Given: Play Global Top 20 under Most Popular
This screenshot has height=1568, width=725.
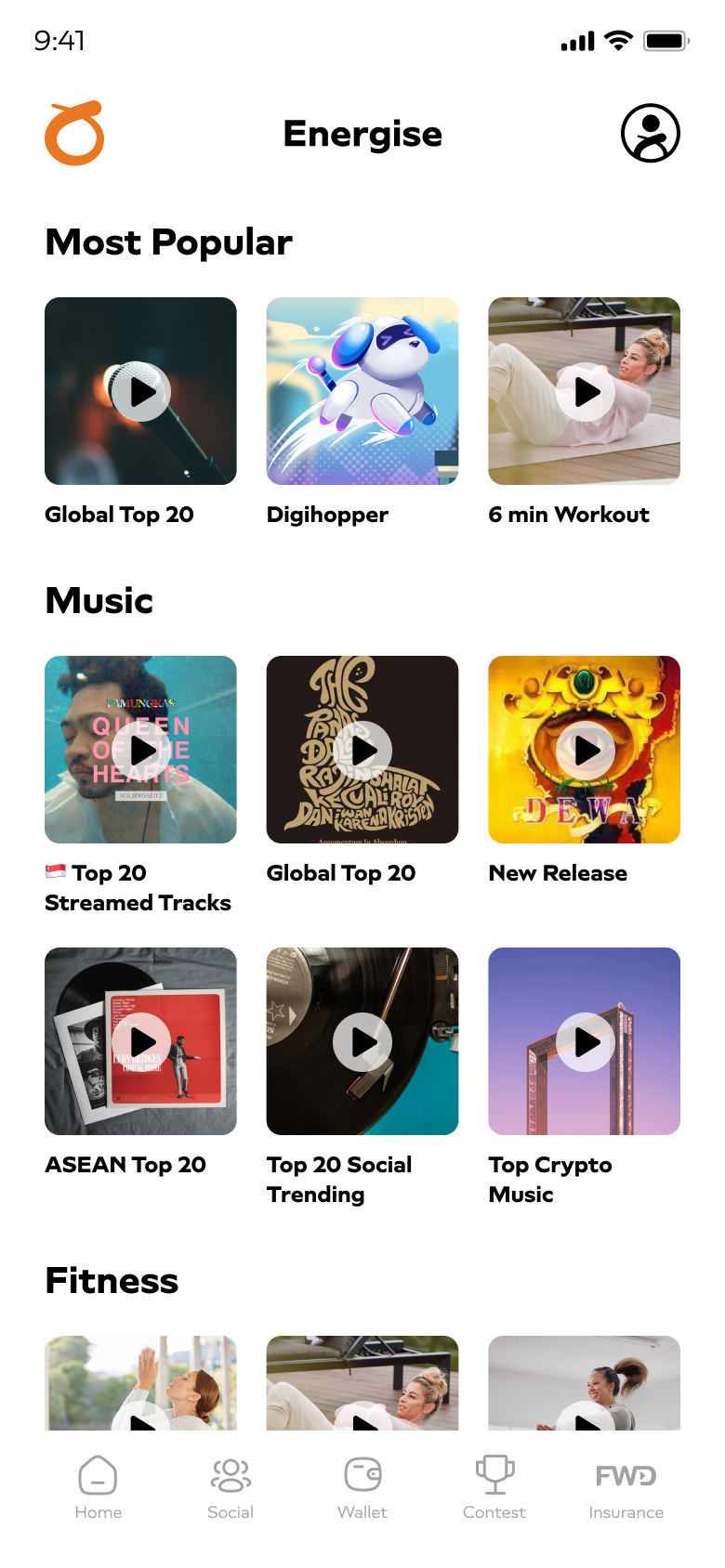Looking at the screenshot, I should point(141,392).
